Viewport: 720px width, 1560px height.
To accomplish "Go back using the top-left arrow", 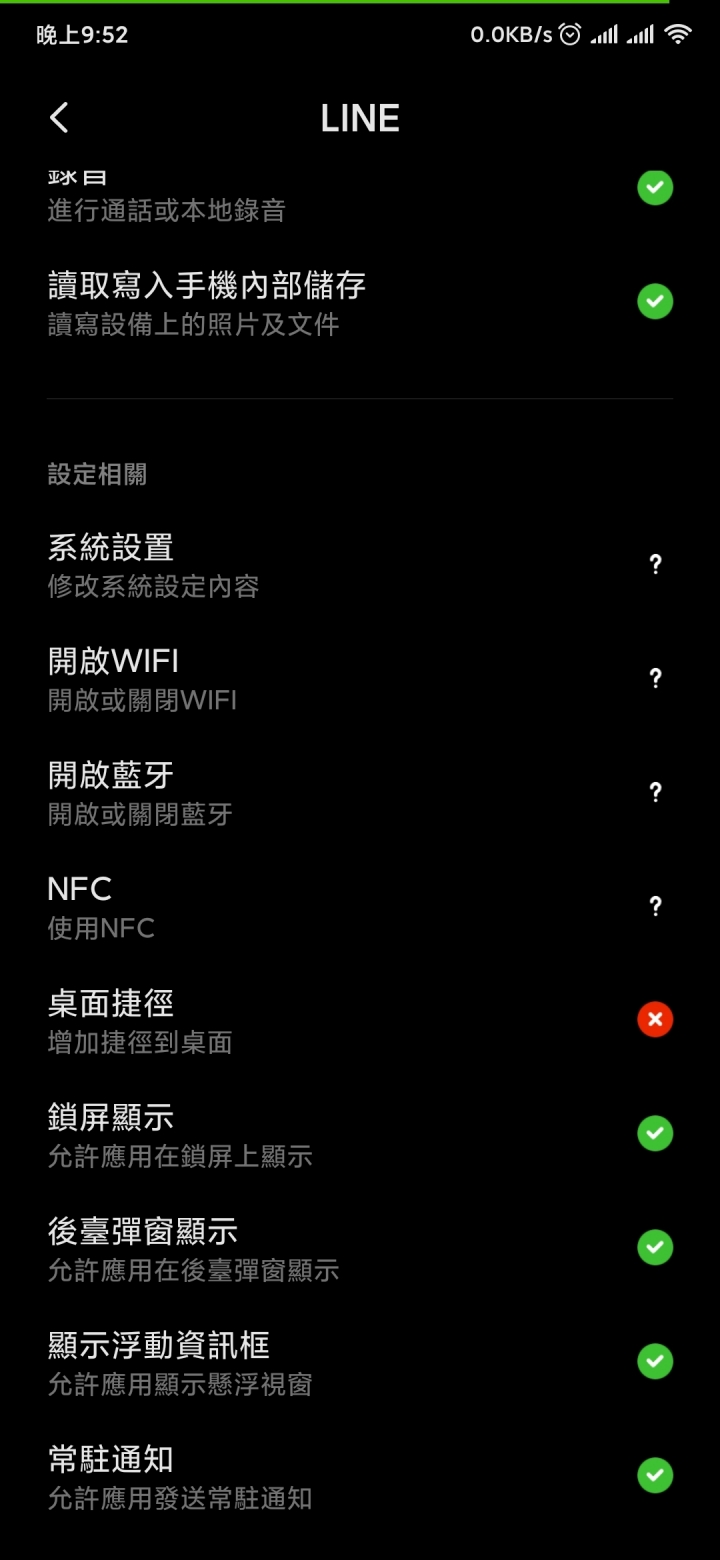I will click(59, 118).
